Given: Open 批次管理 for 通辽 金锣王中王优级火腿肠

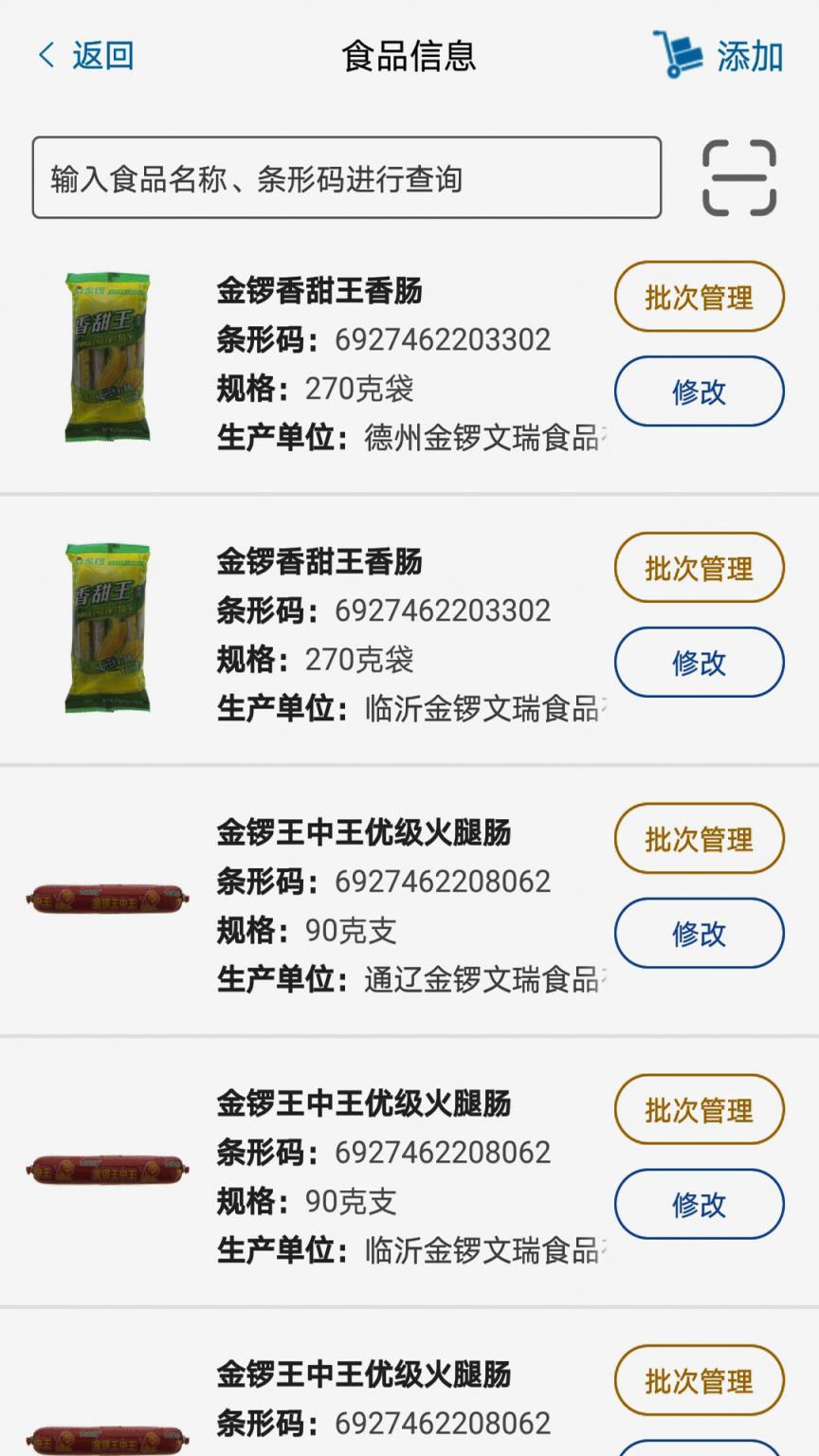Looking at the screenshot, I should 699,838.
